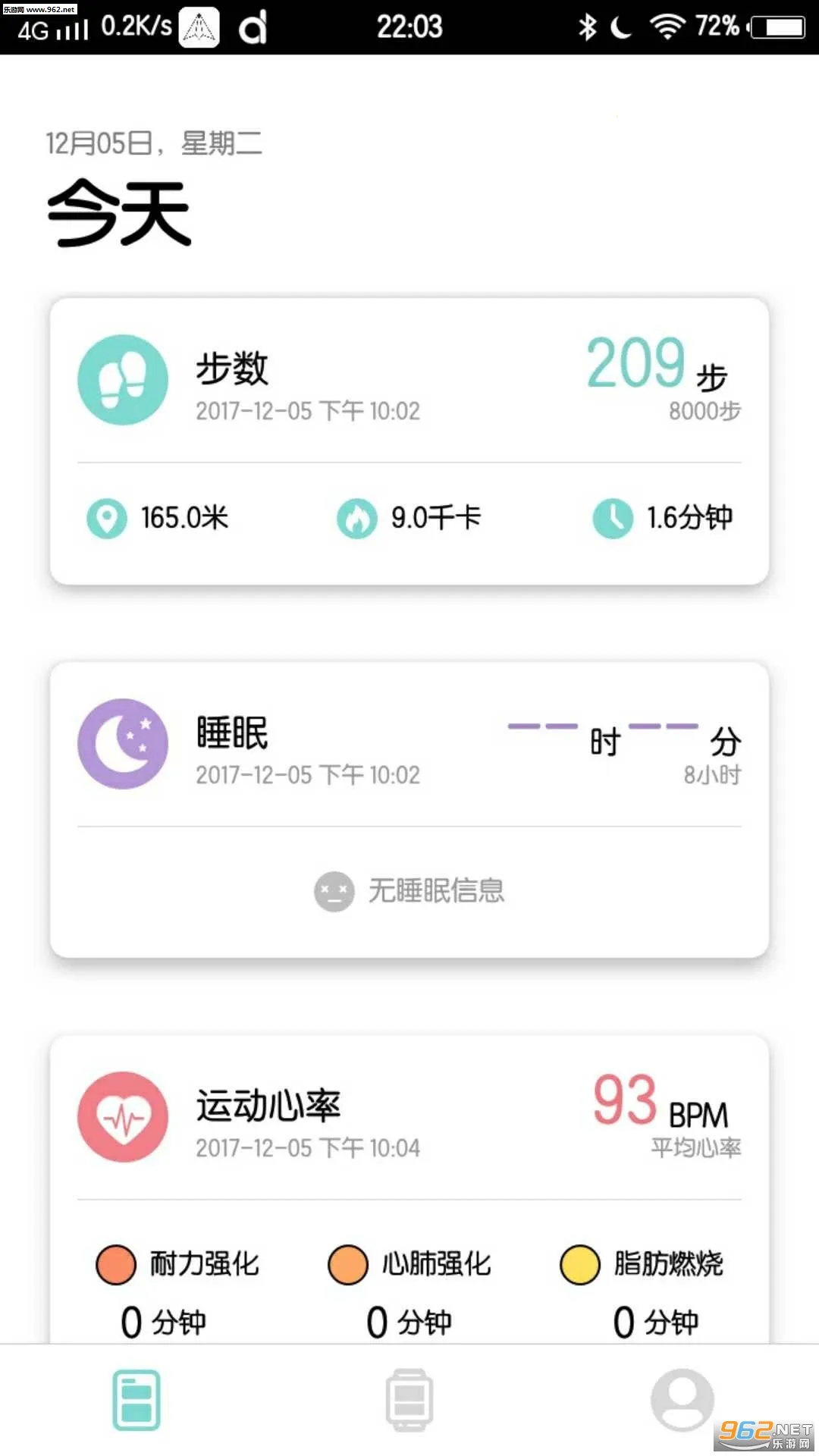The image size is (819, 1456).
Task: Tap the sad face 无睡眠信息 icon
Action: (x=332, y=891)
